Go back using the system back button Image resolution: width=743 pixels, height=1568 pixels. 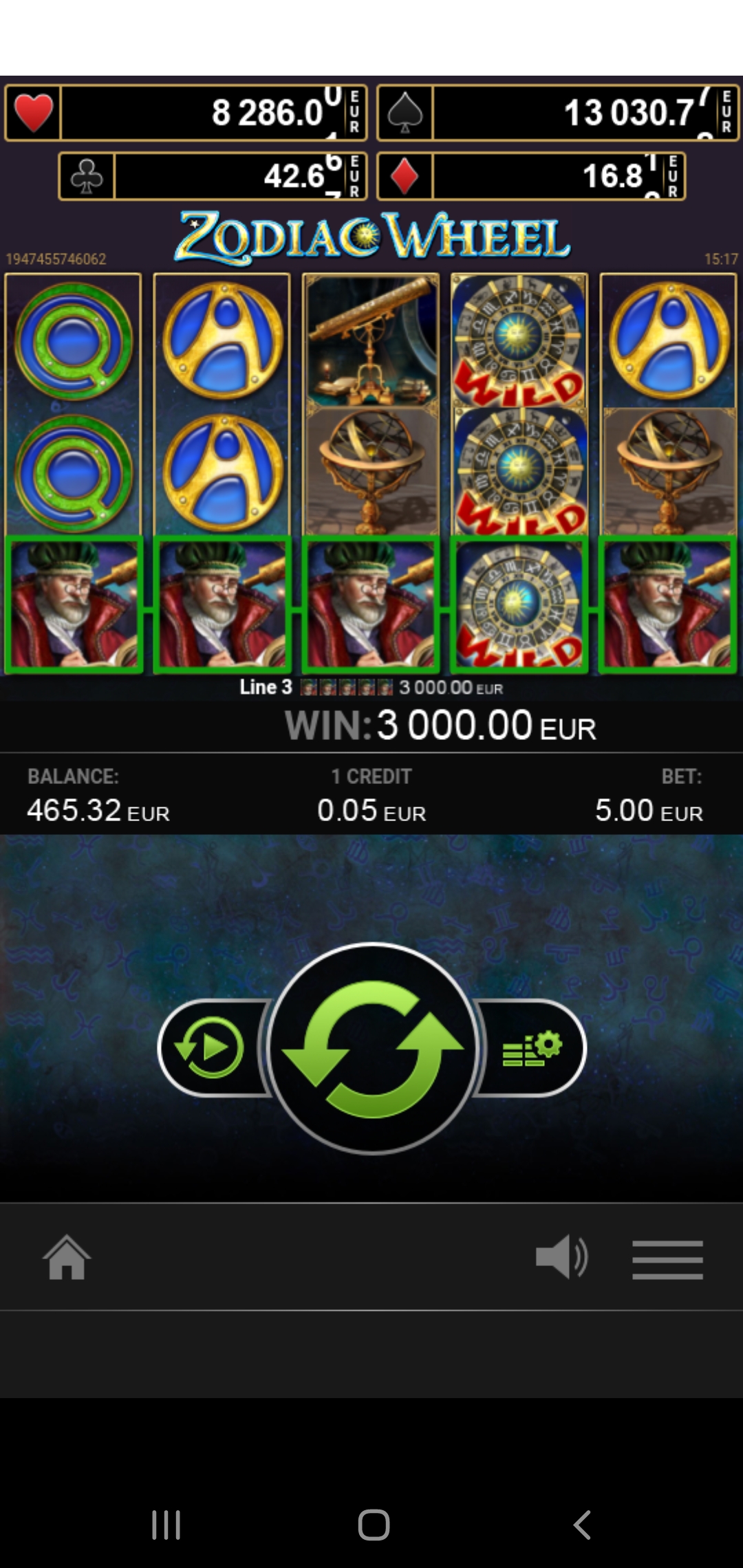582,1525
